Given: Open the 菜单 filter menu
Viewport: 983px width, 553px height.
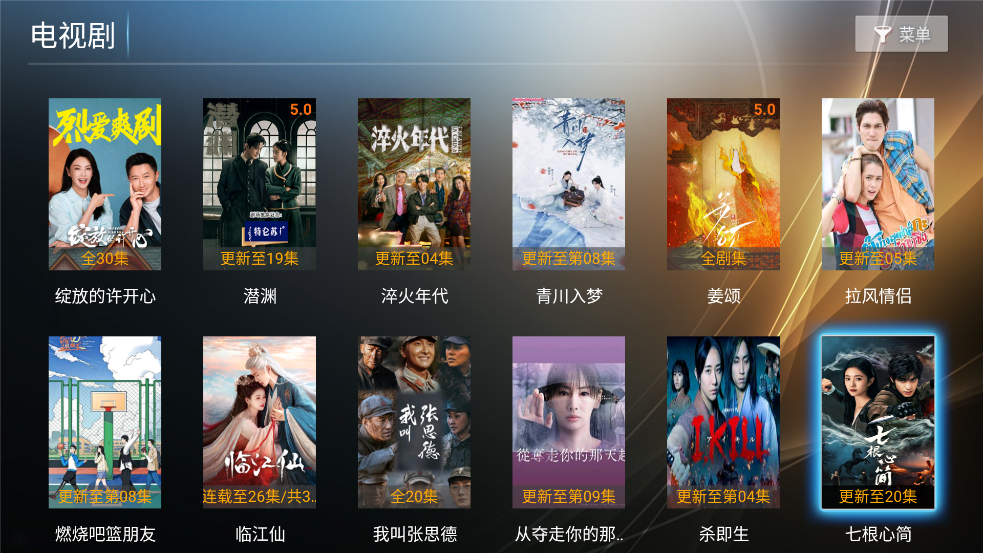Looking at the screenshot, I should click(x=901, y=34).
